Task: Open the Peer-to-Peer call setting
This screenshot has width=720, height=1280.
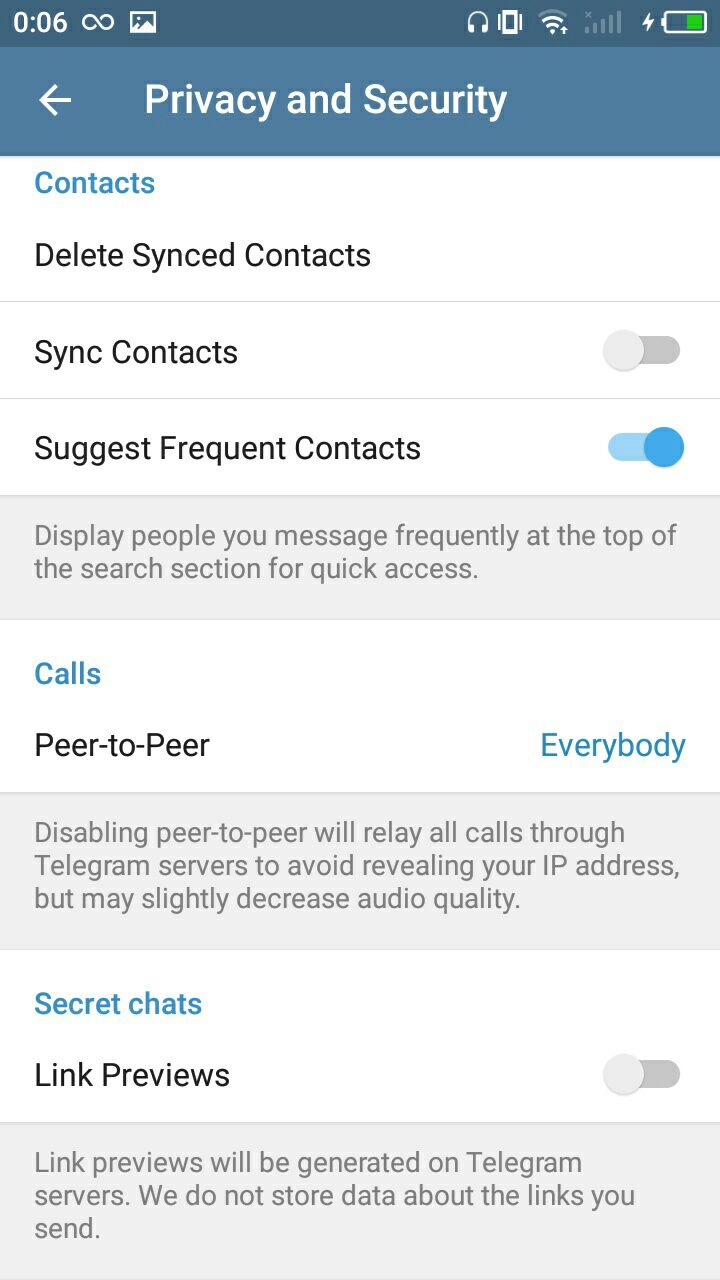Action: (x=360, y=745)
